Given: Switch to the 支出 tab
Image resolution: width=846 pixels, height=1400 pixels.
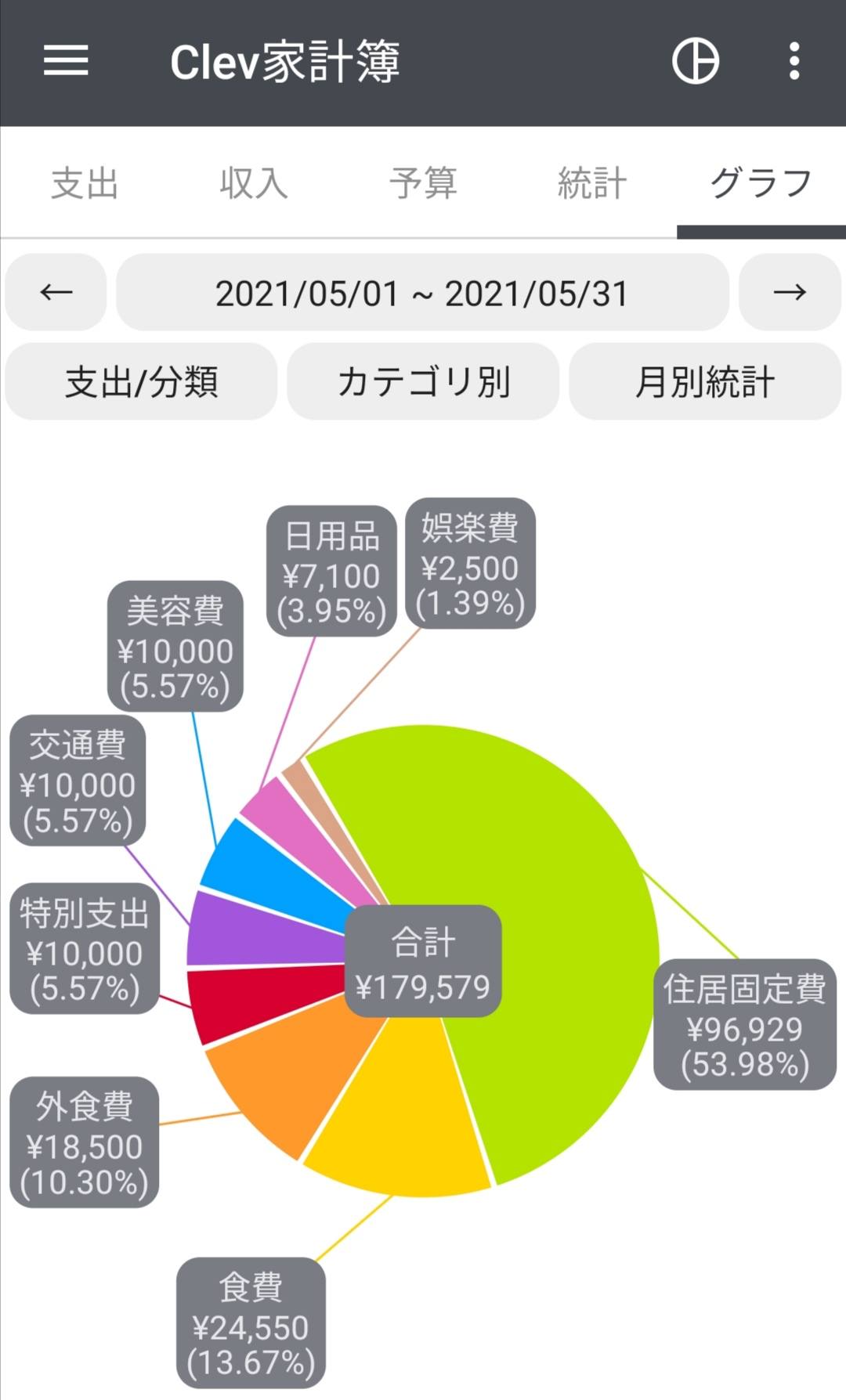Looking at the screenshot, I should pos(85,183).
